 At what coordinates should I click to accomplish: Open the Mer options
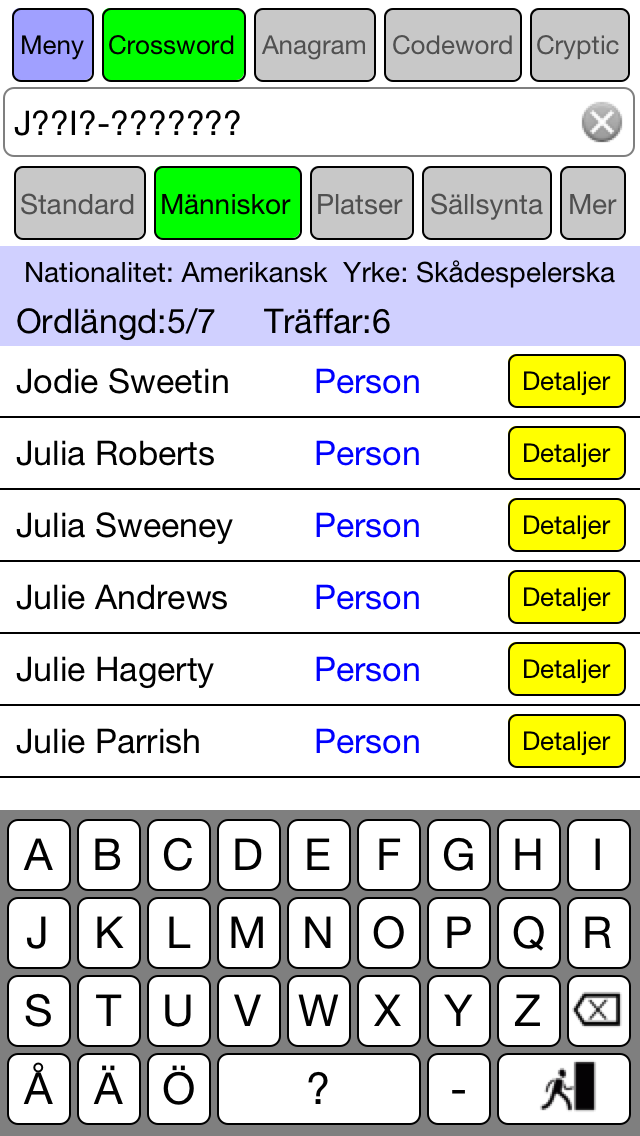tap(592, 204)
